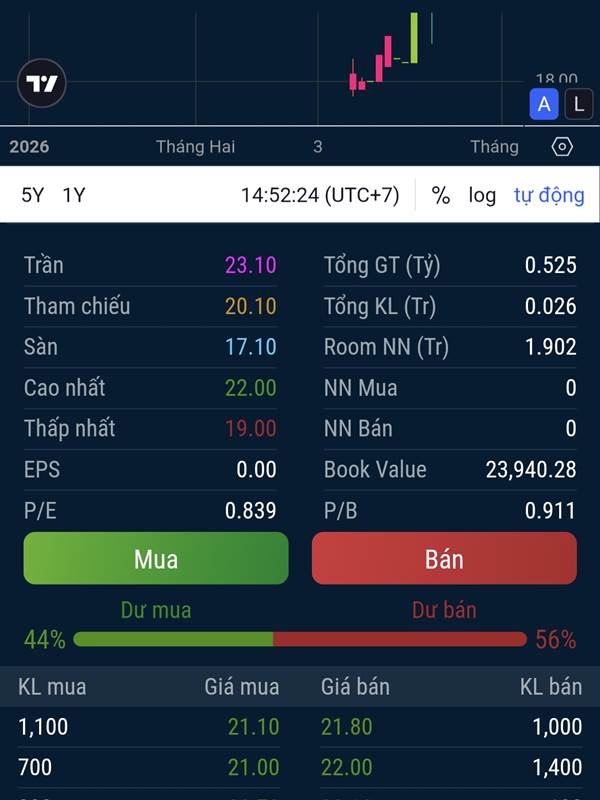Open the chart timezone 14:52:24 (UTC+7)

(x=320, y=195)
